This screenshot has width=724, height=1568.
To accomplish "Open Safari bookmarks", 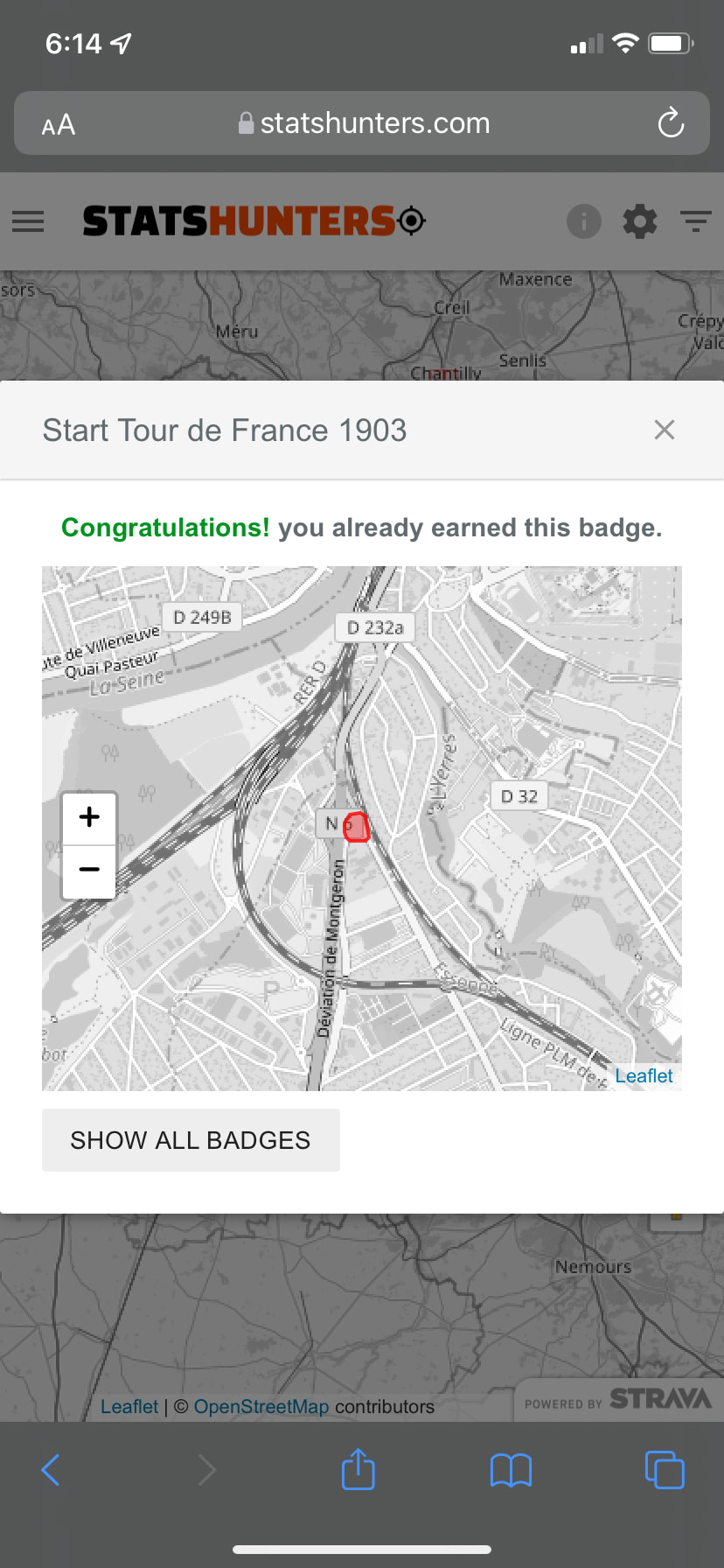I will 511,1470.
